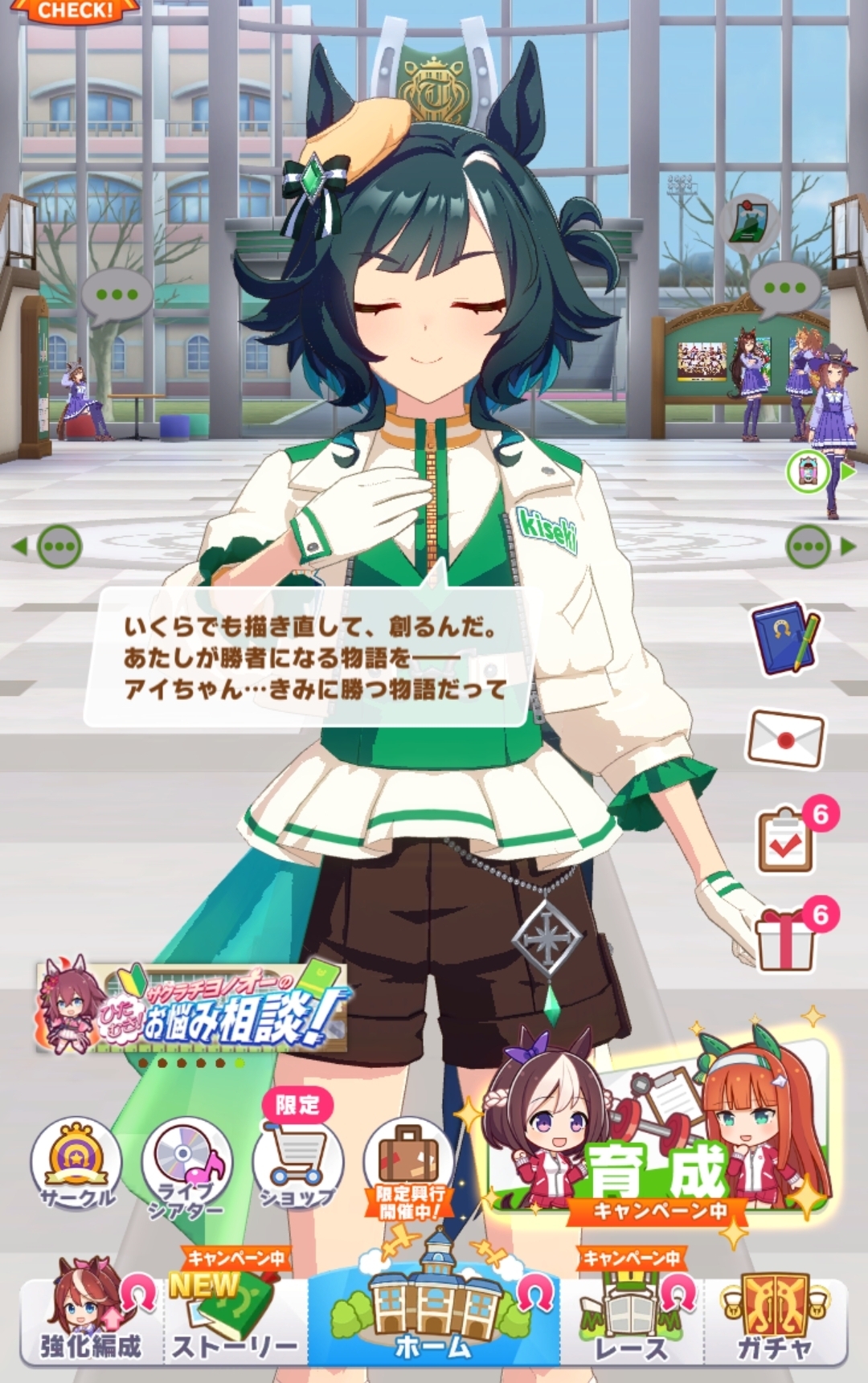Screen dimensions: 868x1383
Task: Open the missions clipboard
Action: (x=786, y=840)
